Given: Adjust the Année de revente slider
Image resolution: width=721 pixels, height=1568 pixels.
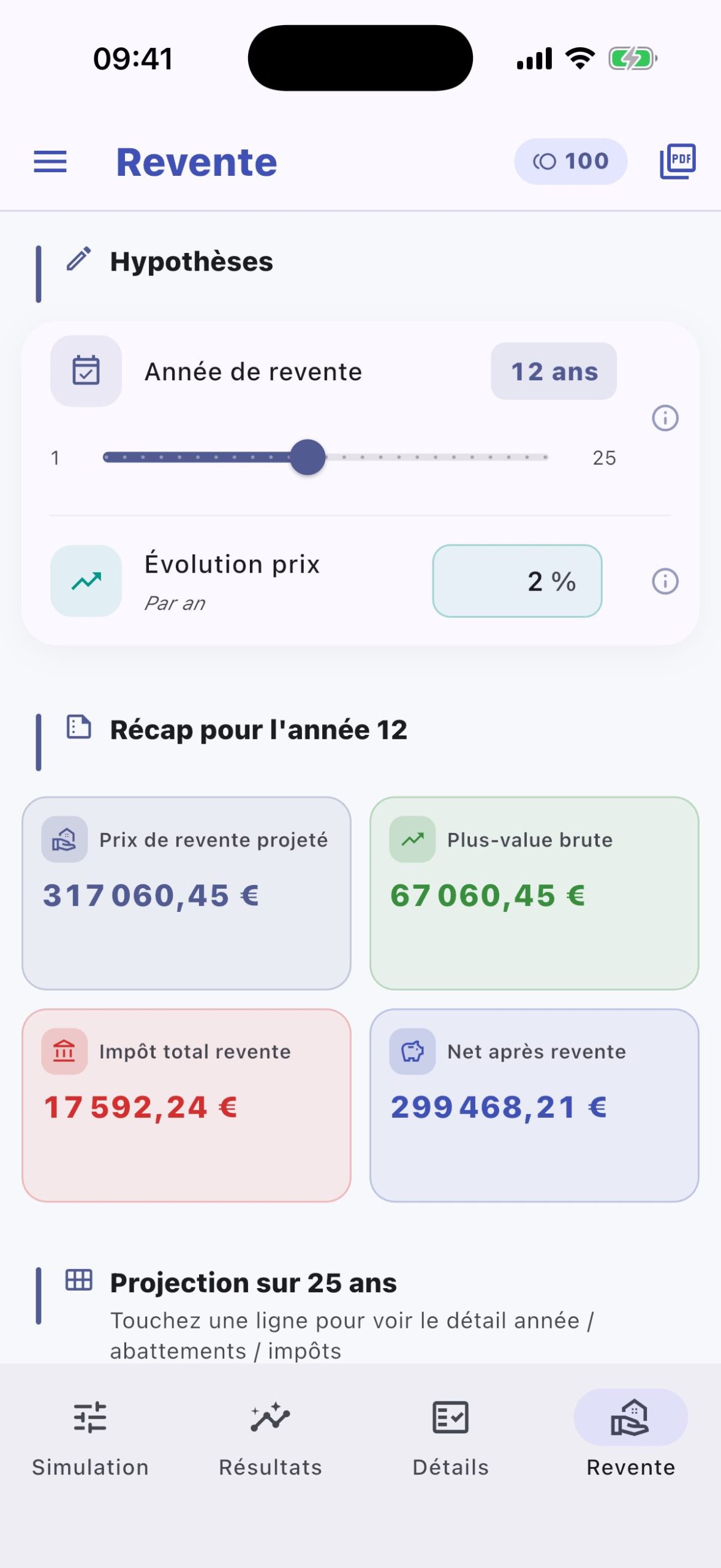Looking at the screenshot, I should 309,458.
